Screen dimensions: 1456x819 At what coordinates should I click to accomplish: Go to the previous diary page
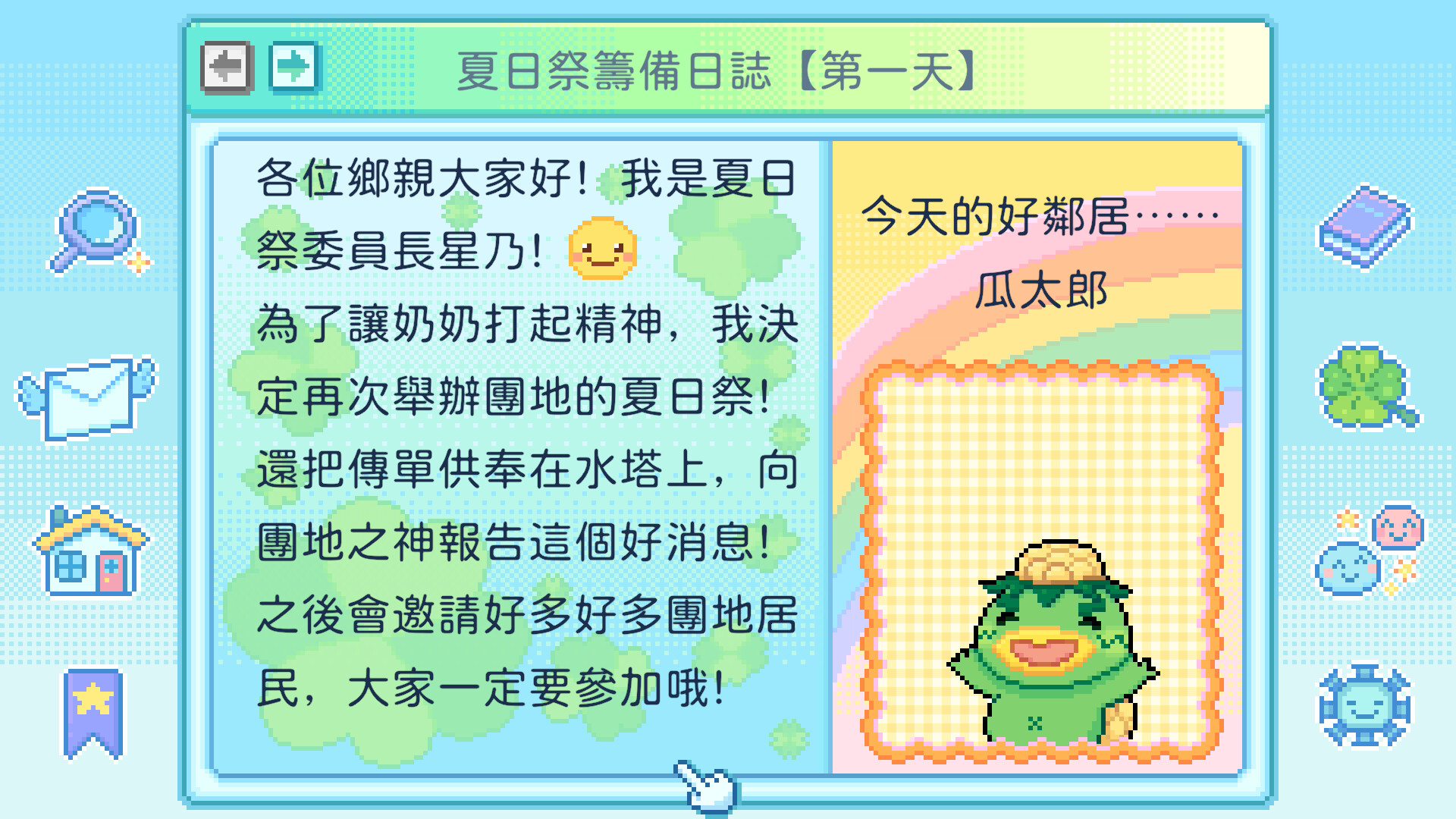coord(227,67)
